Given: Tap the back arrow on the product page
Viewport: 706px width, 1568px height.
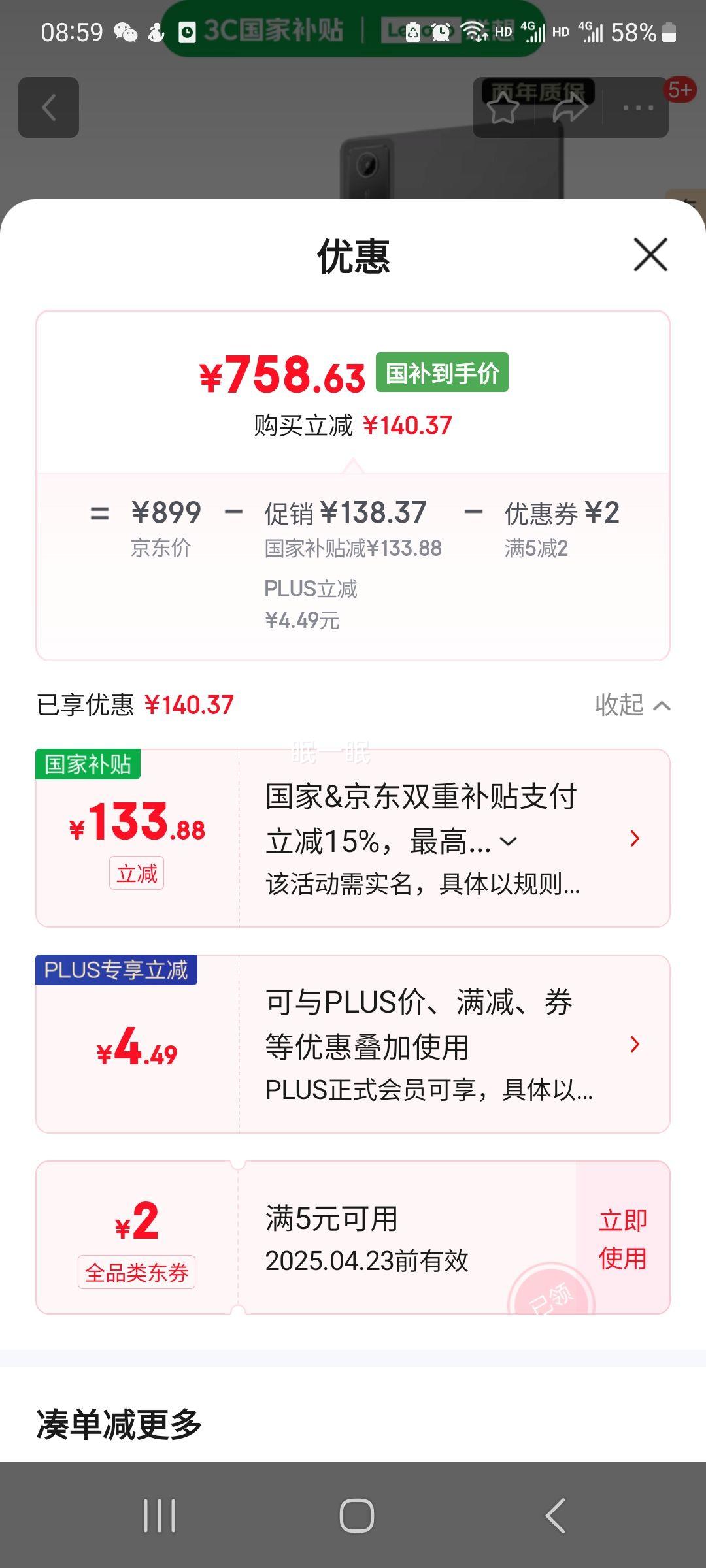Looking at the screenshot, I should coord(49,108).
